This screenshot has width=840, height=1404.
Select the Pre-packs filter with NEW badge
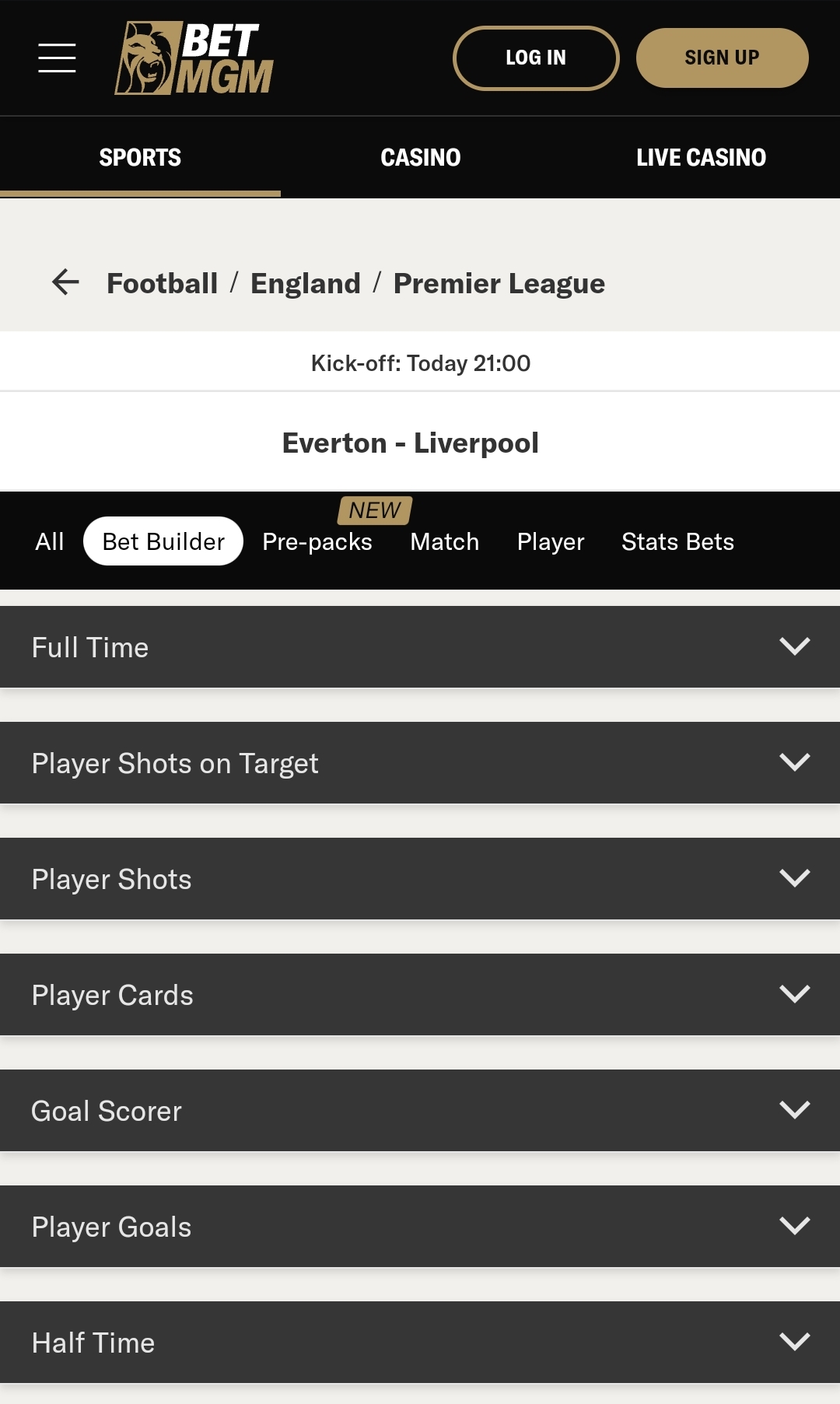(316, 541)
